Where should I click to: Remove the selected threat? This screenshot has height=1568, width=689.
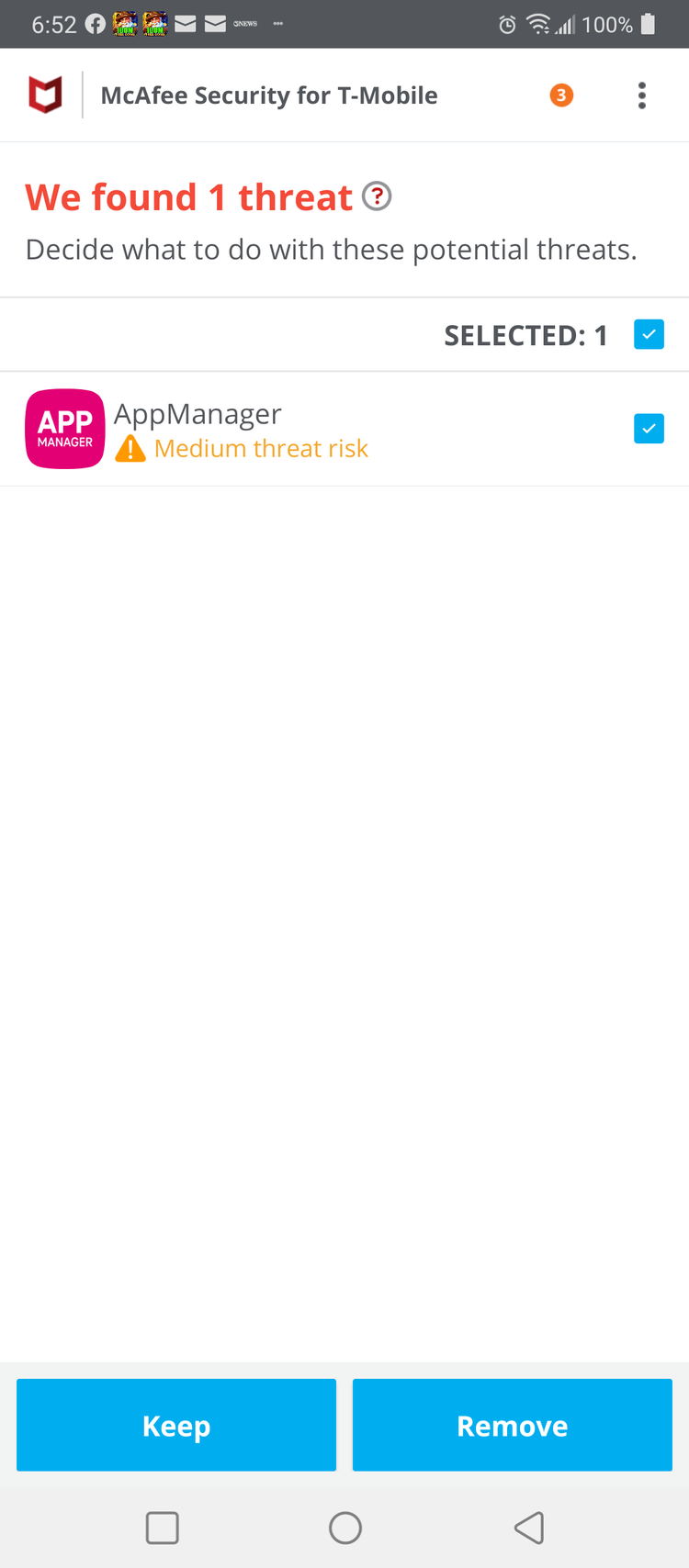point(513,1425)
